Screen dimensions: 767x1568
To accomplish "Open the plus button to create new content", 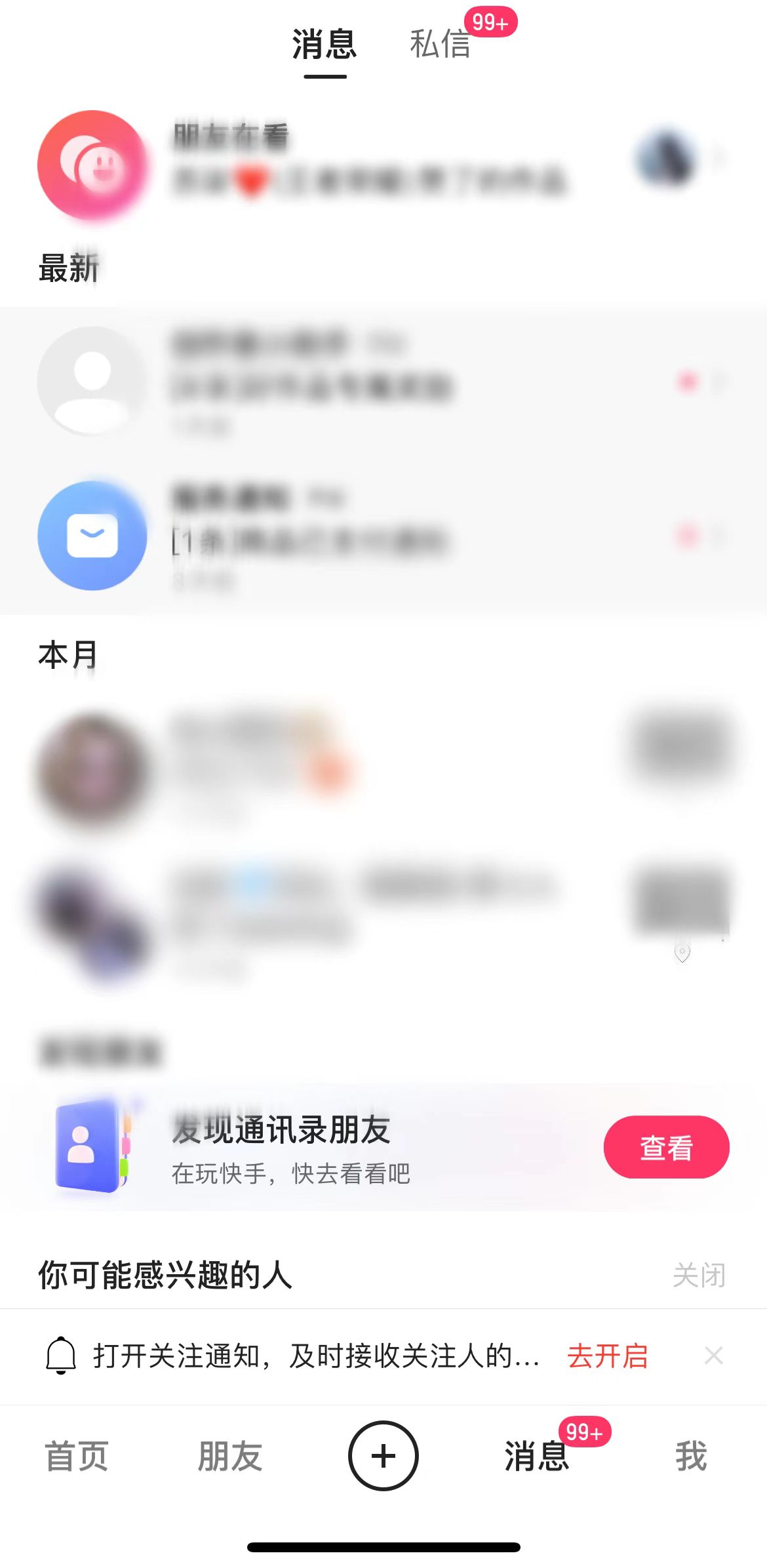I will (383, 1455).
